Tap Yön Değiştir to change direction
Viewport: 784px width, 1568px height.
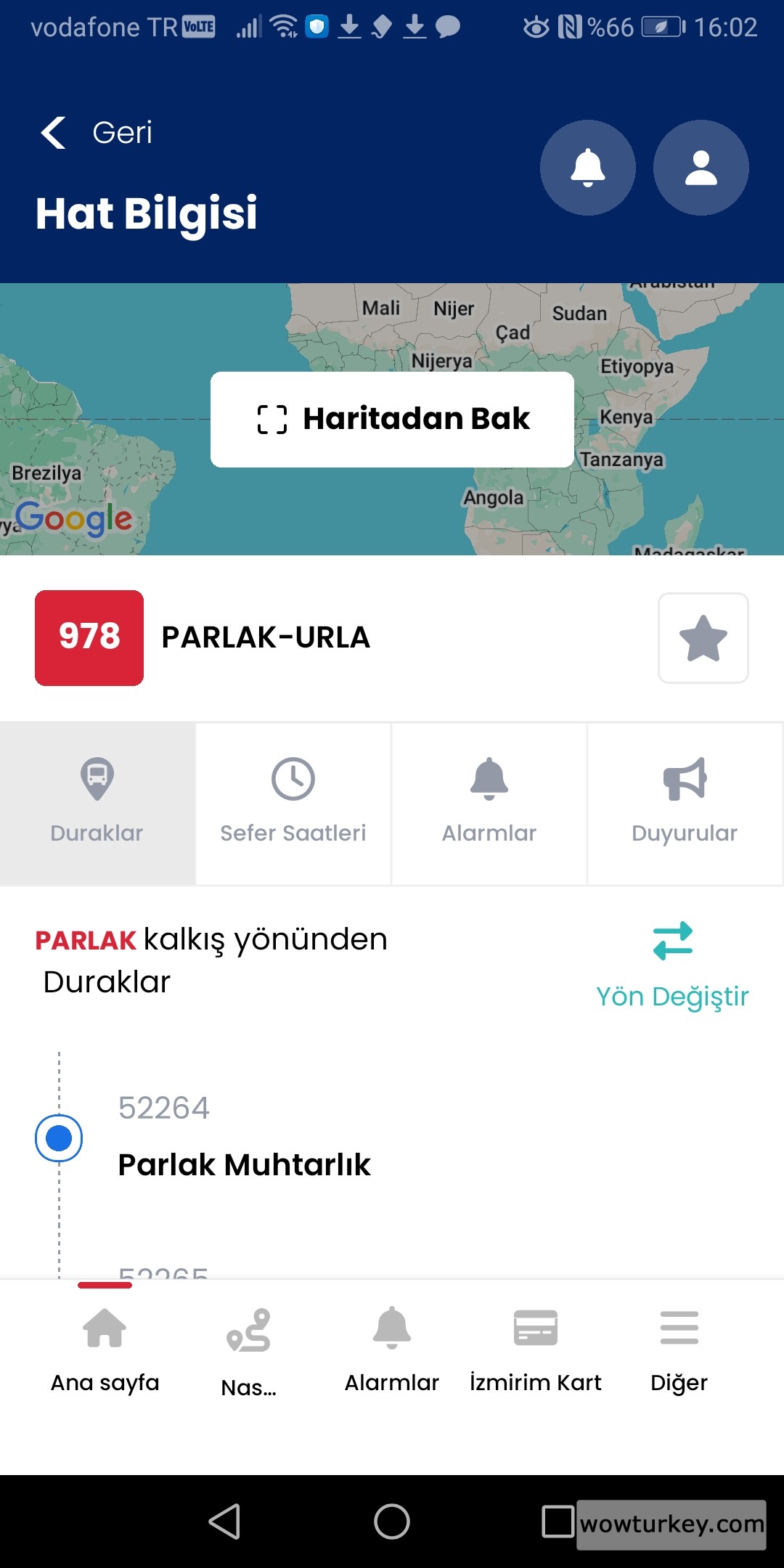tap(672, 965)
